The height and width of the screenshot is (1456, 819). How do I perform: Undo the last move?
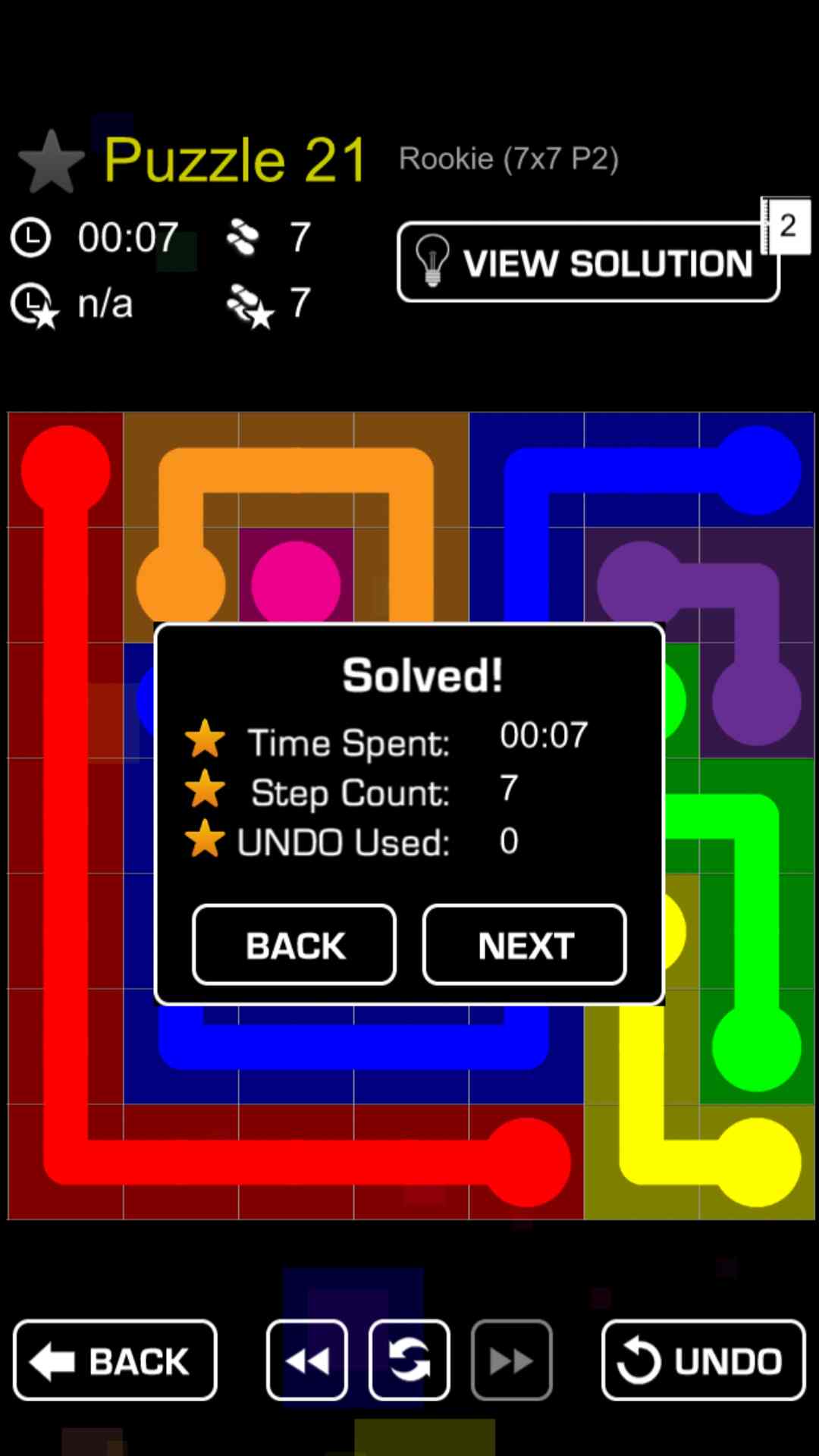[x=703, y=1360]
